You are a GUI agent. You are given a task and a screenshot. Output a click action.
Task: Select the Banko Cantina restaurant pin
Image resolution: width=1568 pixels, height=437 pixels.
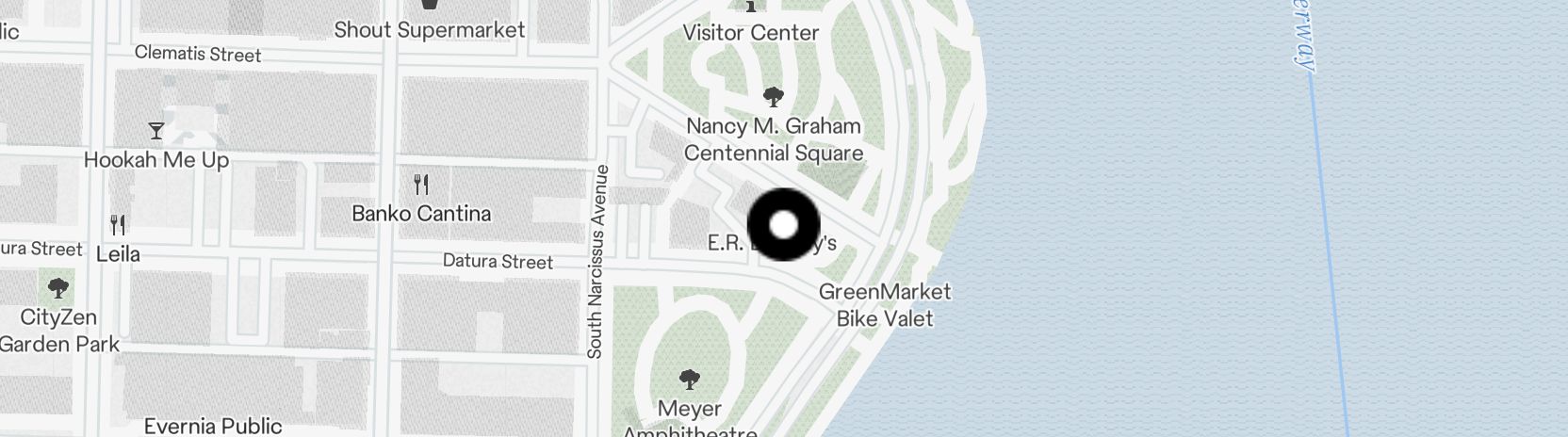421,185
